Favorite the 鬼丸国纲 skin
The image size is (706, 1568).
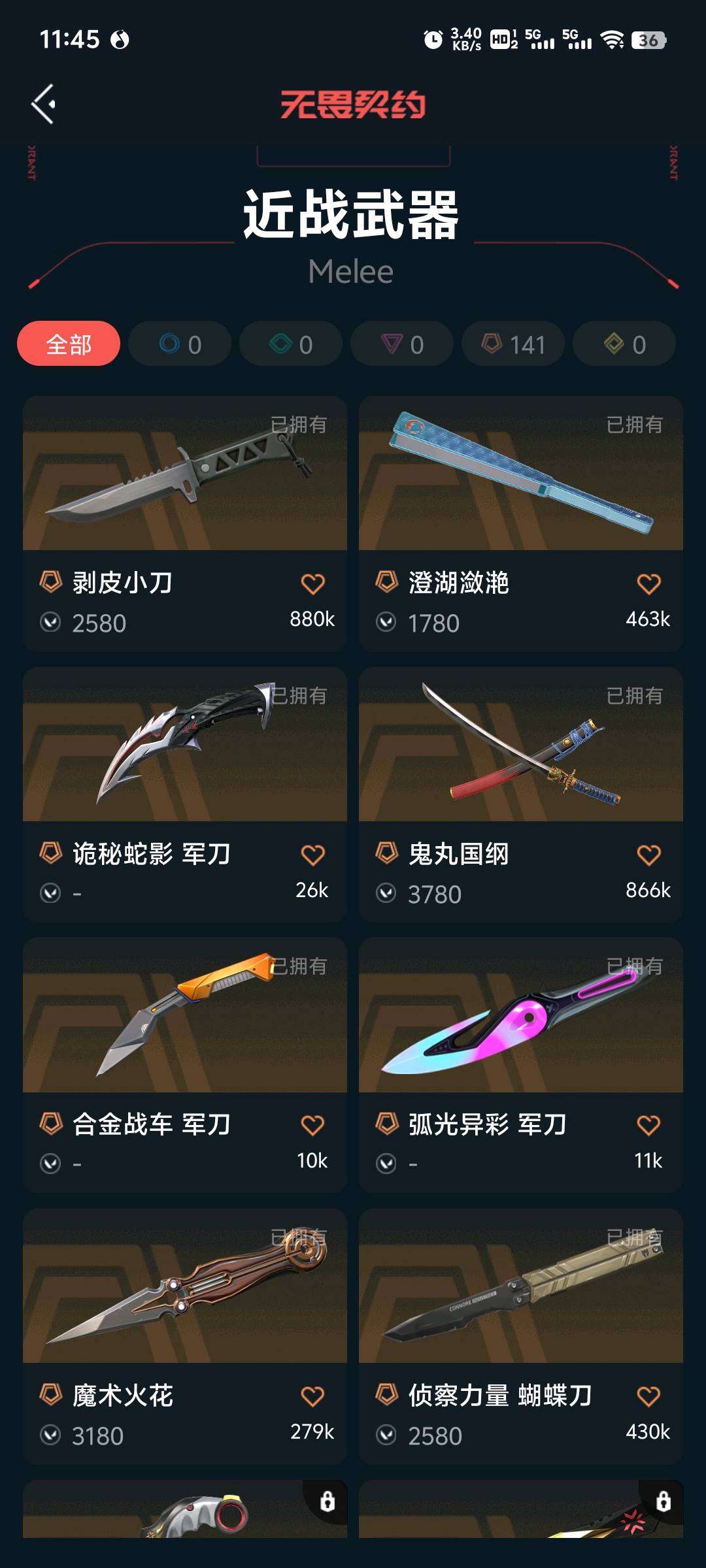[648, 855]
